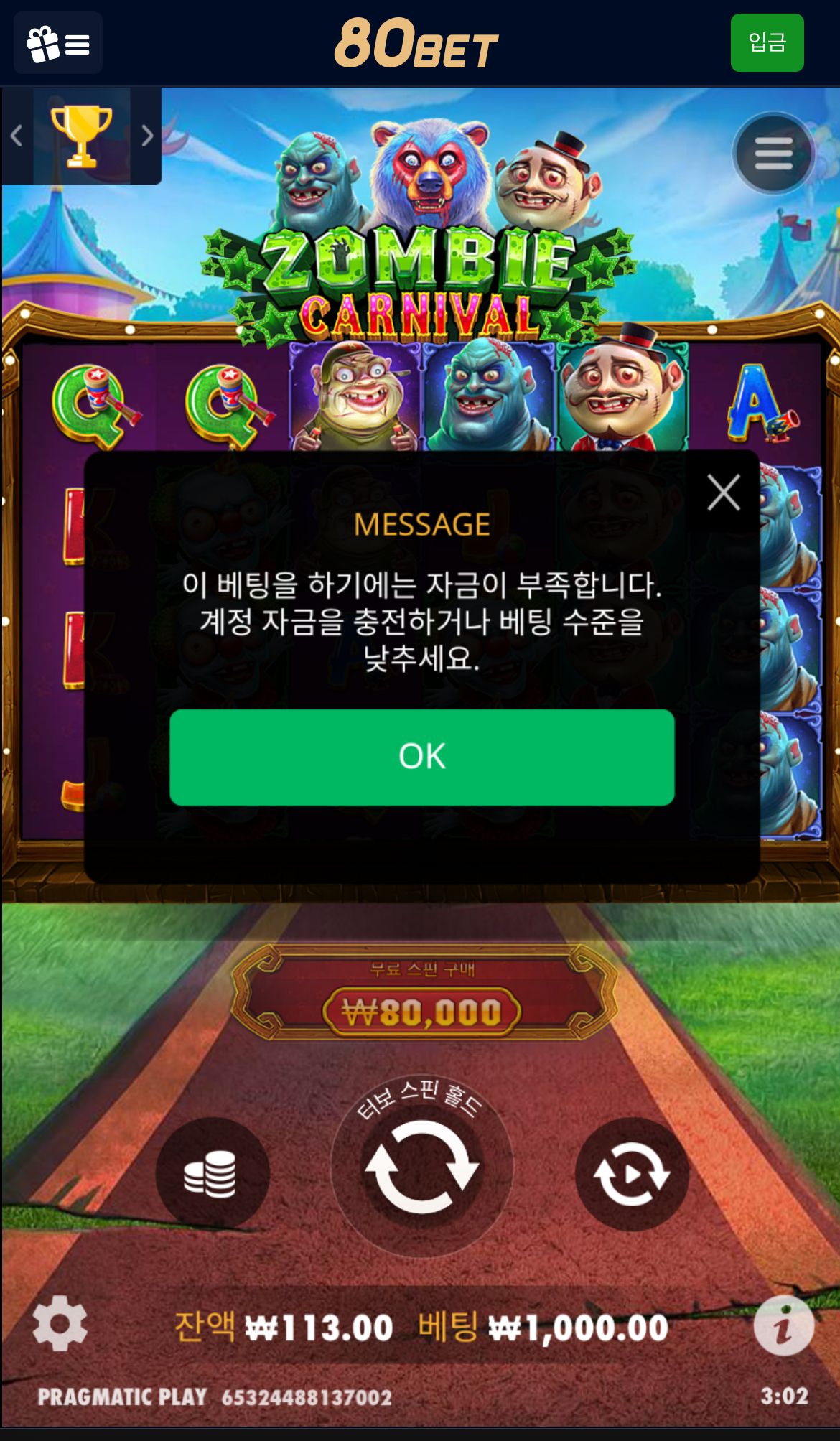Open the autoplay button
840x1441 pixels.
click(x=632, y=1175)
